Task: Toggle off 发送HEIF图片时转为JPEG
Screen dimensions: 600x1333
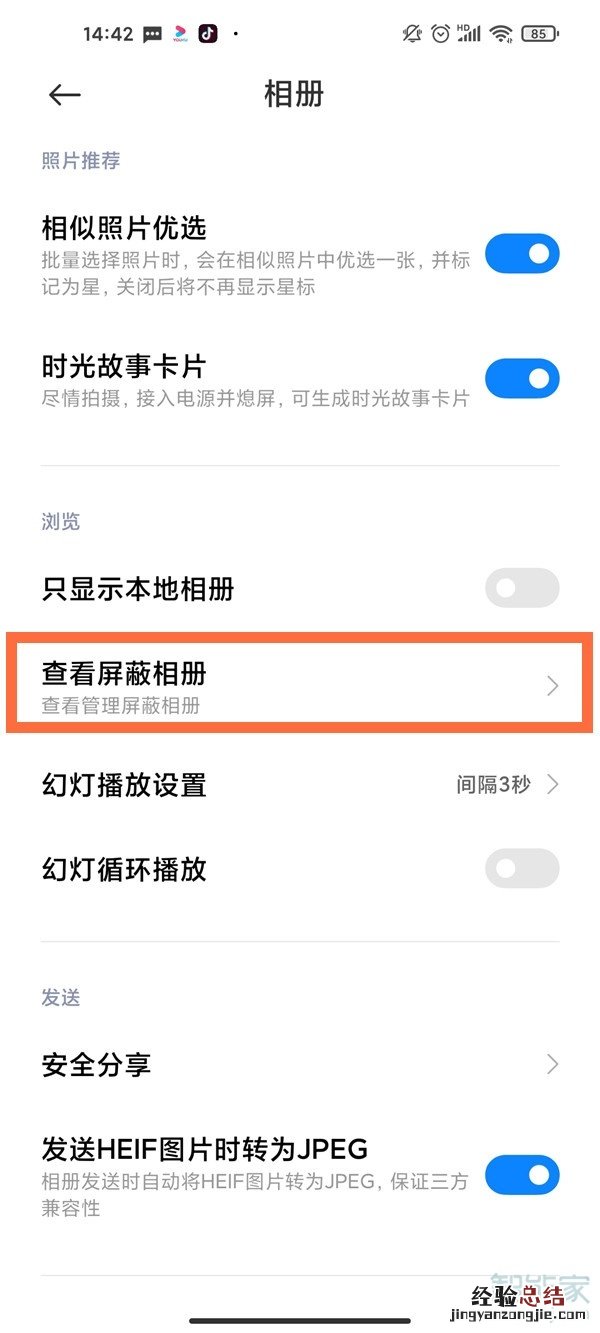Action: click(x=522, y=1175)
